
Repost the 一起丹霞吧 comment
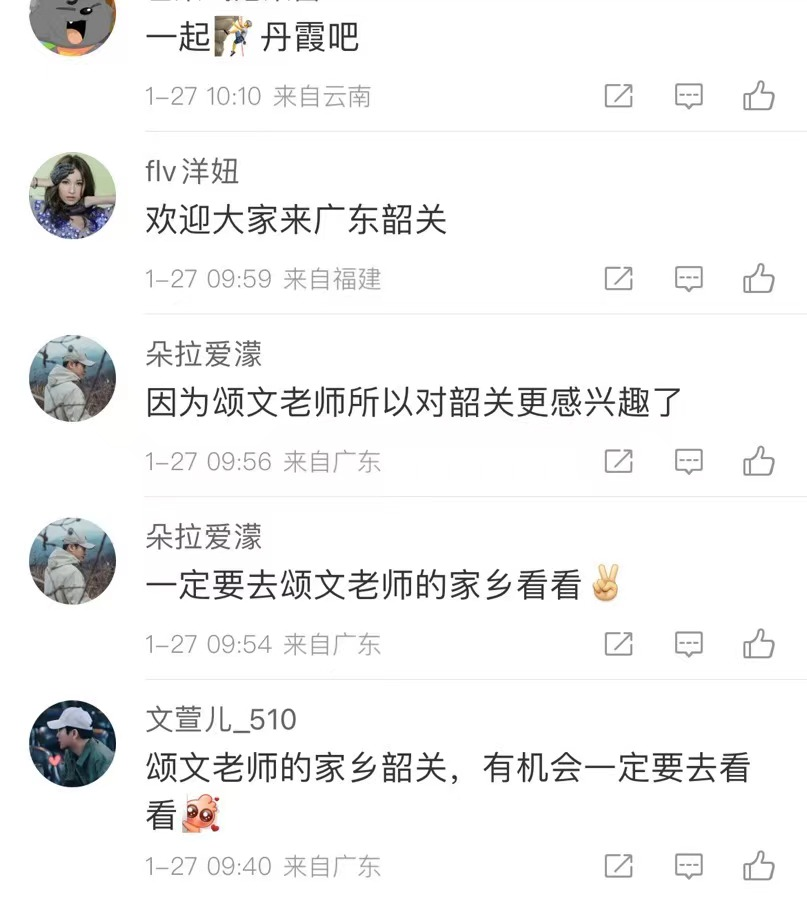tap(619, 96)
